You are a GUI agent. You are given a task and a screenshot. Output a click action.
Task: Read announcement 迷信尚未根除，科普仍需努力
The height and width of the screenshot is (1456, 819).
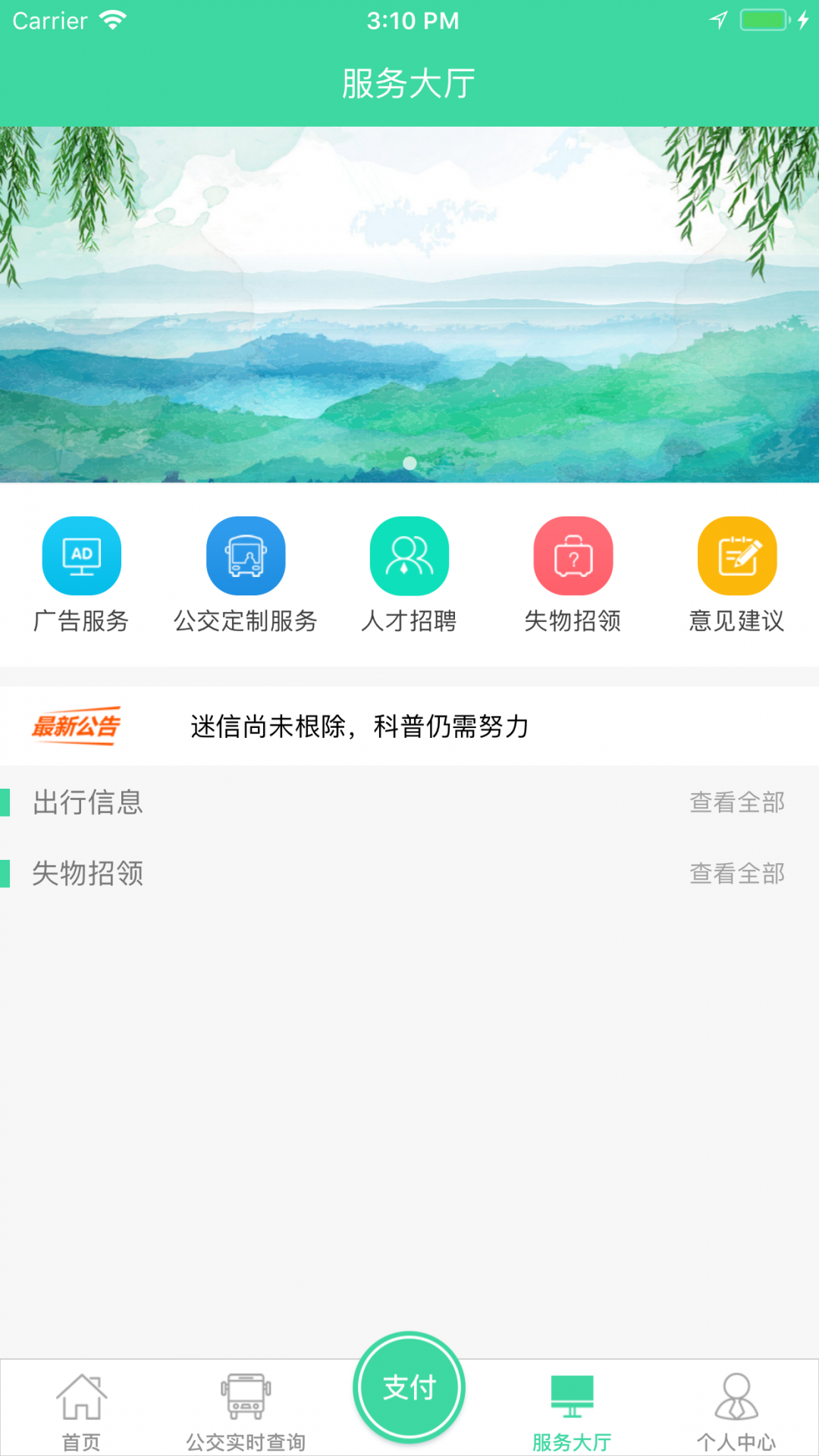pyautogui.click(x=359, y=726)
